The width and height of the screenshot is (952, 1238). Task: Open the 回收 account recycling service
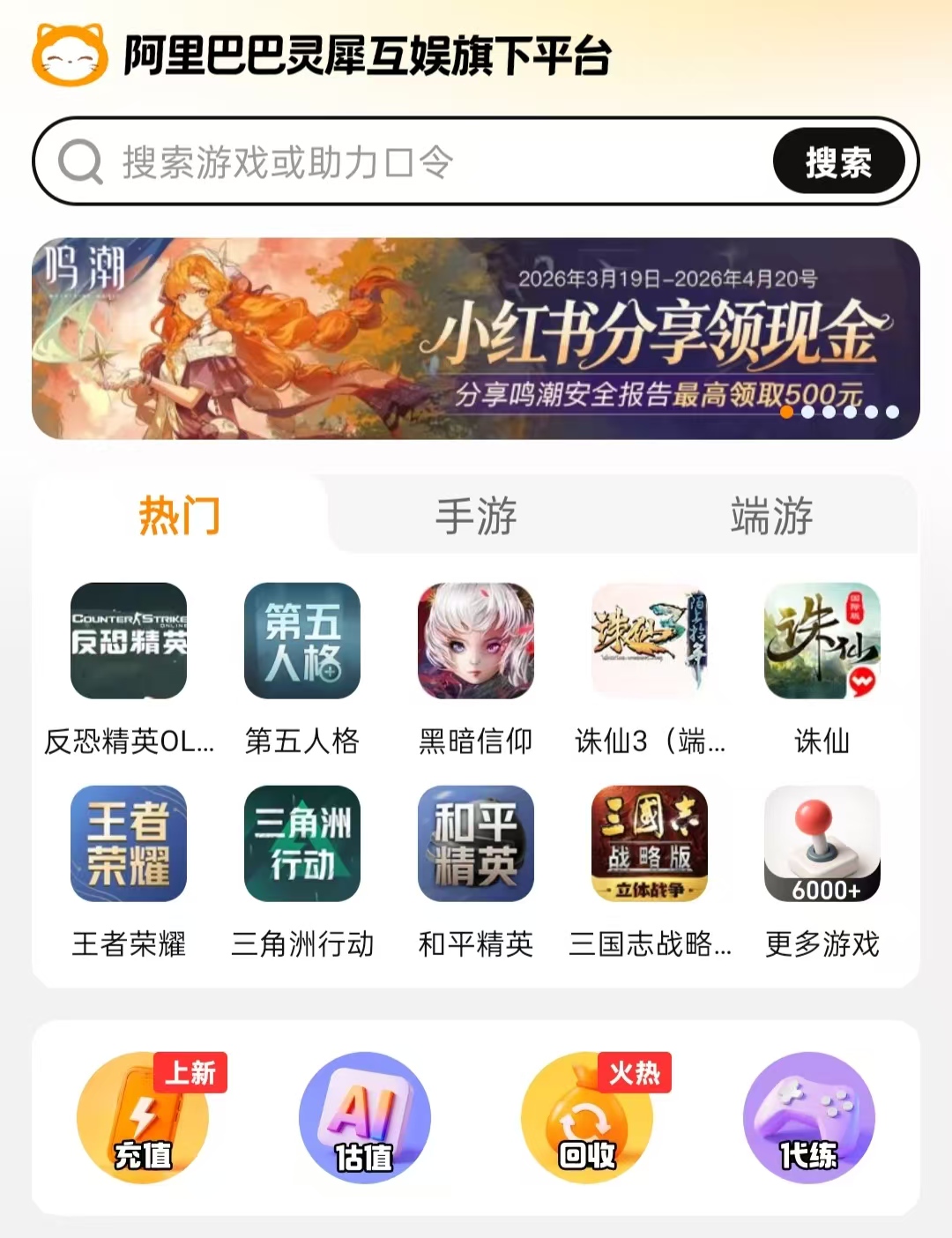pos(587,1118)
